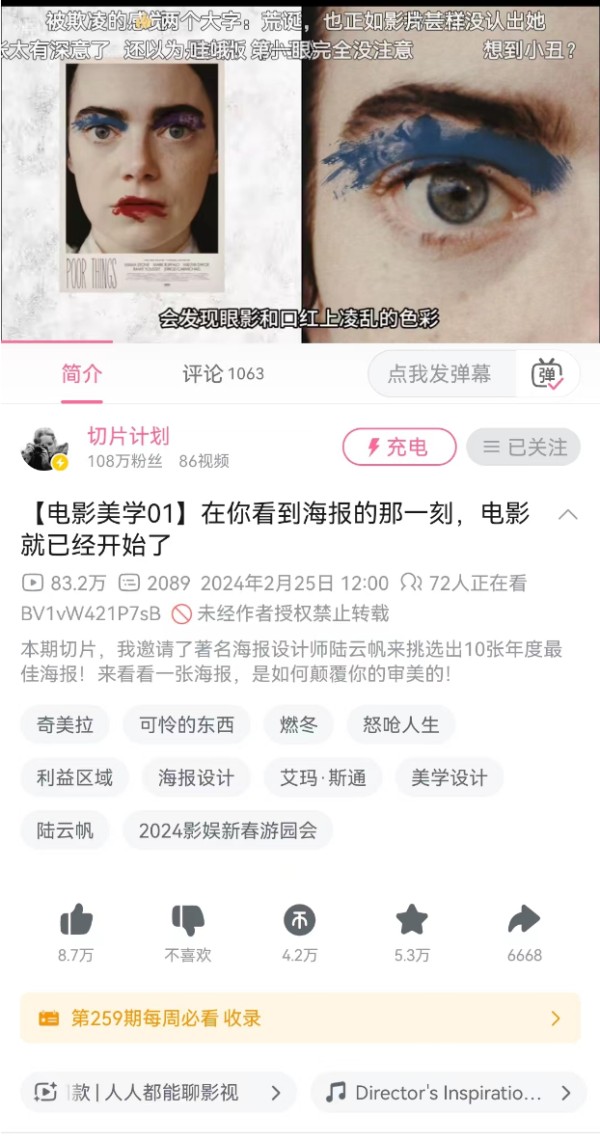Give coins to this video
The height and width of the screenshot is (1141, 600).
pos(299,920)
